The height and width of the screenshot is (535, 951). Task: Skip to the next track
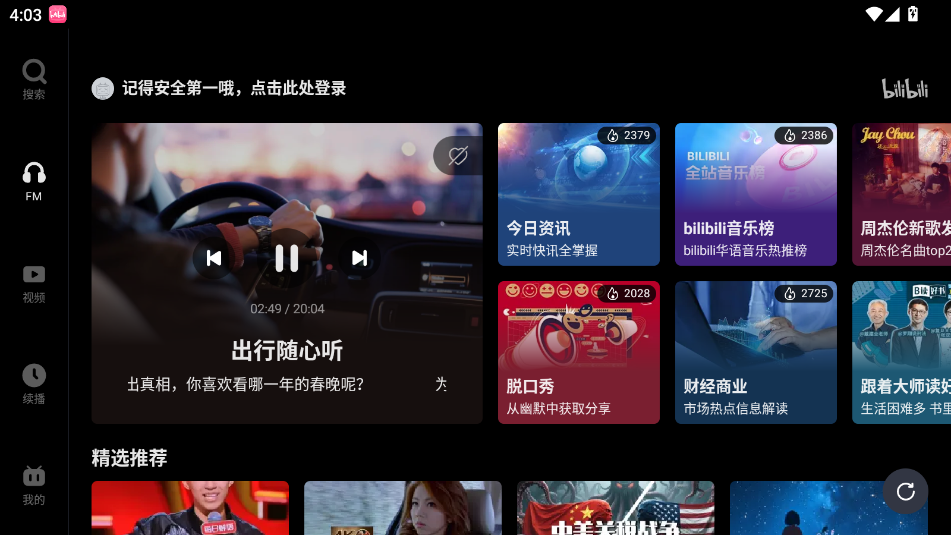point(359,258)
